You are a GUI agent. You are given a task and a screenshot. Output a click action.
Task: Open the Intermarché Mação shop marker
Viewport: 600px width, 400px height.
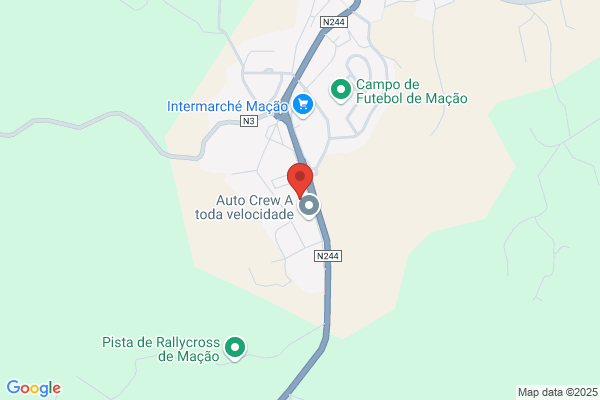point(304,104)
